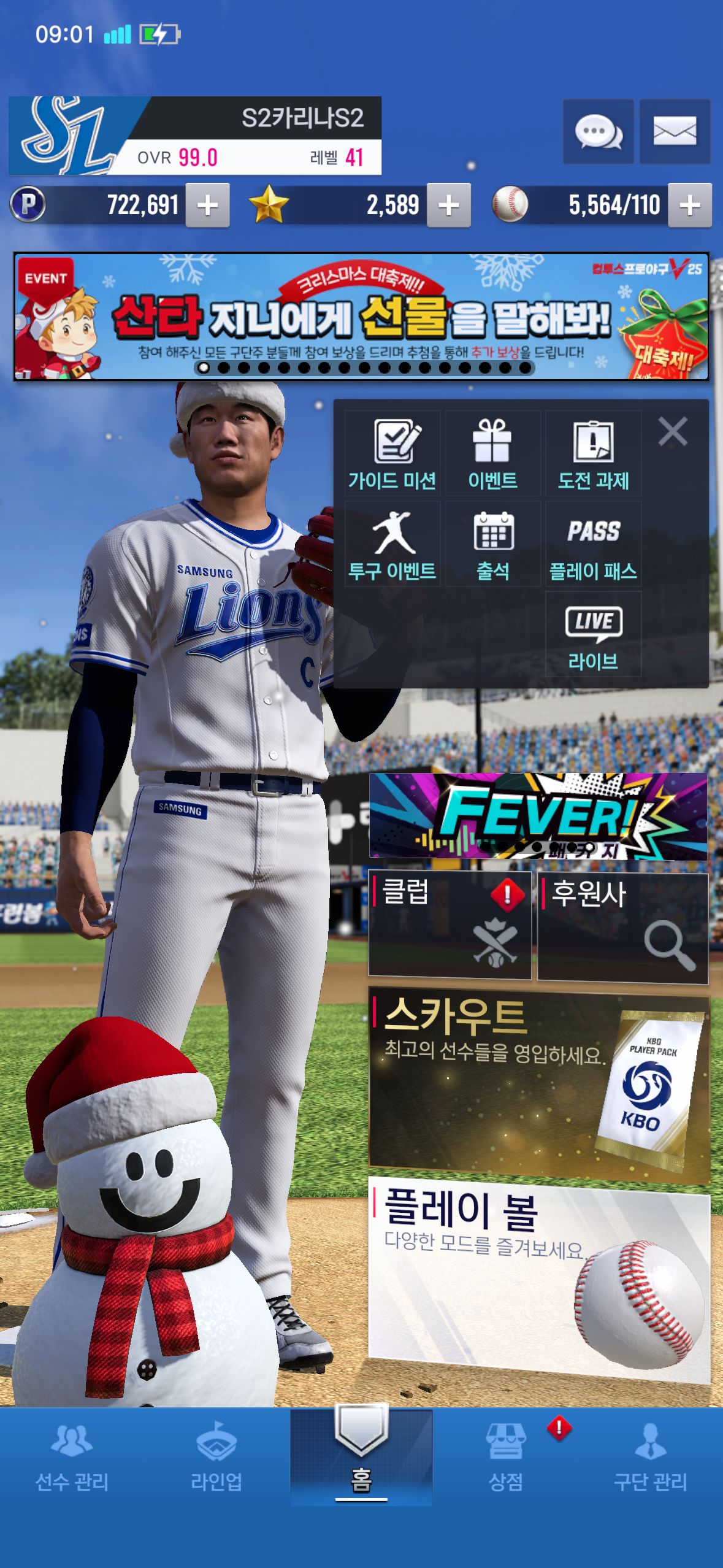Open 플레이 패스 play pass
Screen dimensions: 723x1568
593,544
